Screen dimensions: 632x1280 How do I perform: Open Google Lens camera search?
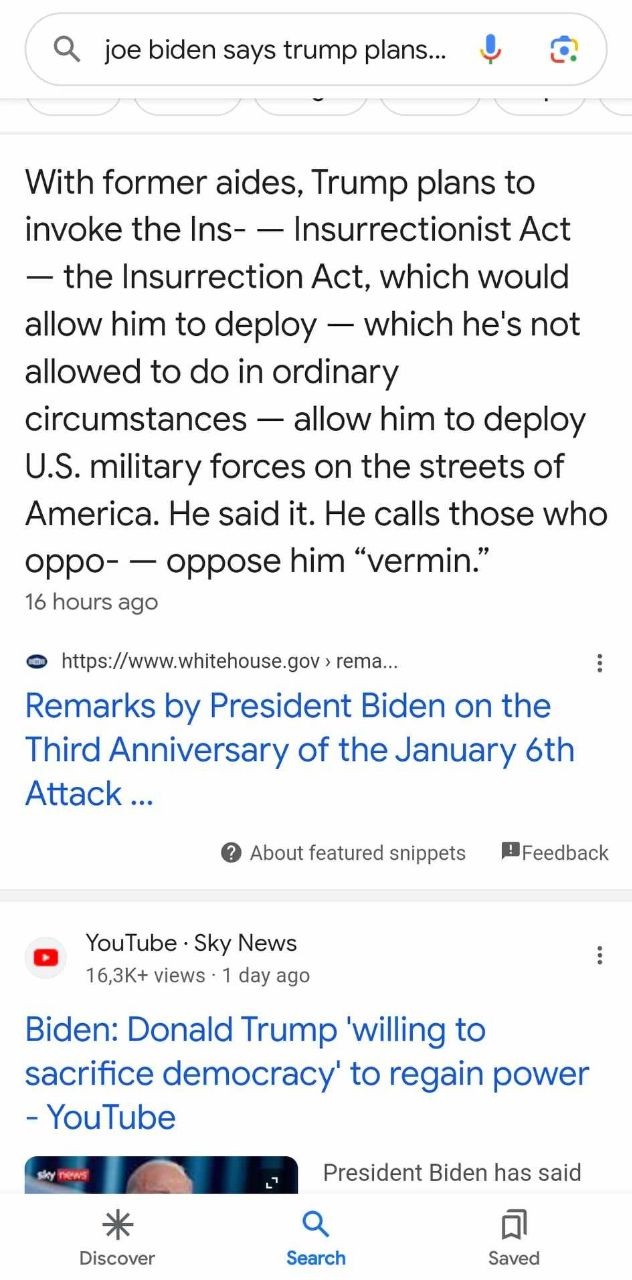point(564,49)
